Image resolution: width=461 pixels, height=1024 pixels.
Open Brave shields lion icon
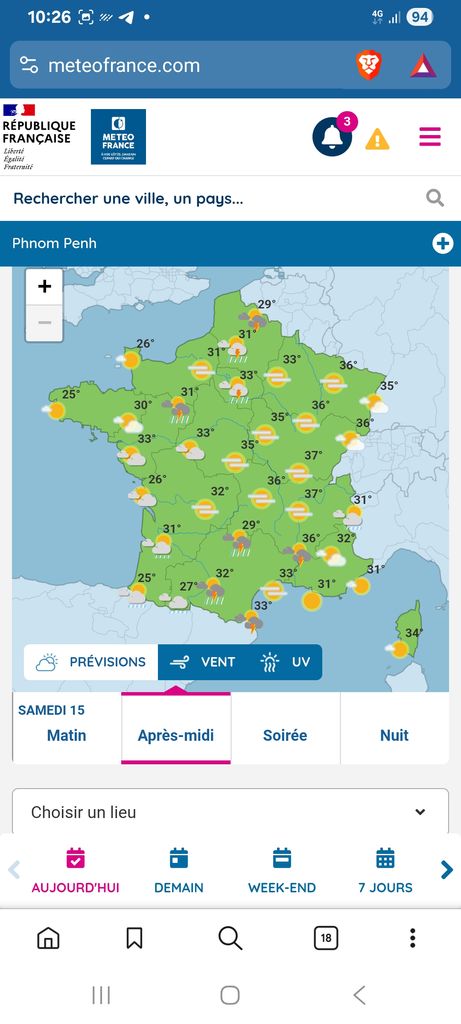click(369, 65)
